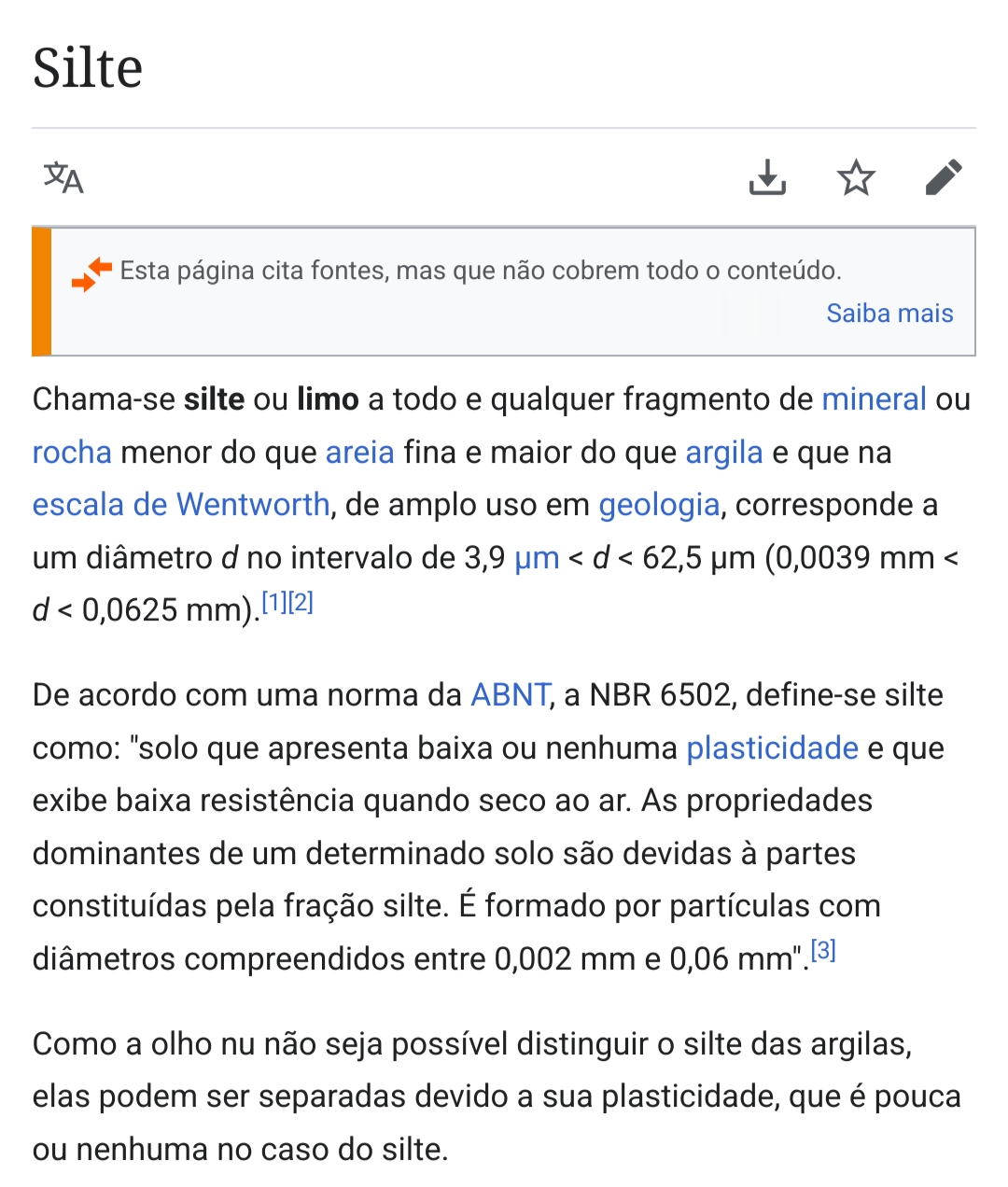Add this page to watchlist
Image resolution: width=1008 pixels, height=1187 pixels.
(855, 177)
